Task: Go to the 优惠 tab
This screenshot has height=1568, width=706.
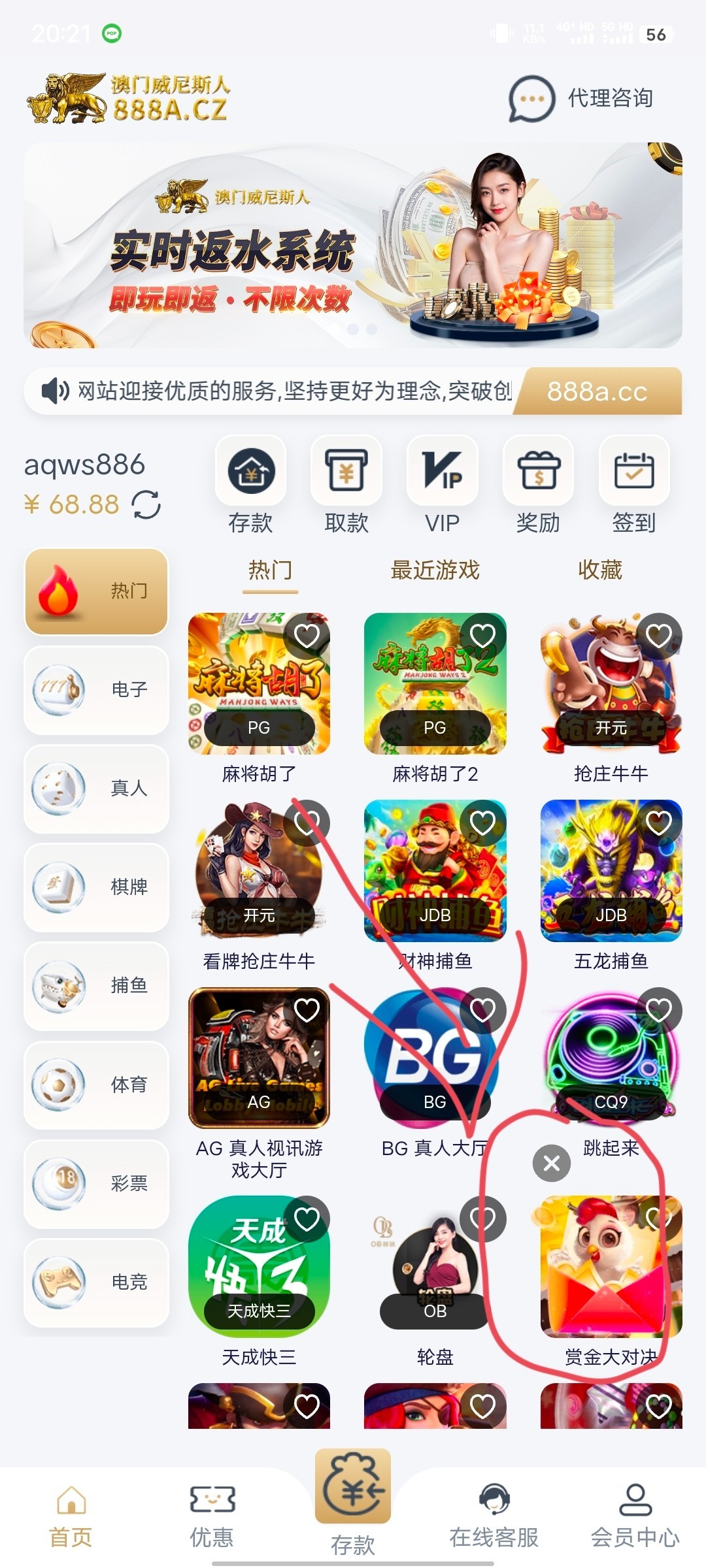Action: (x=212, y=1516)
